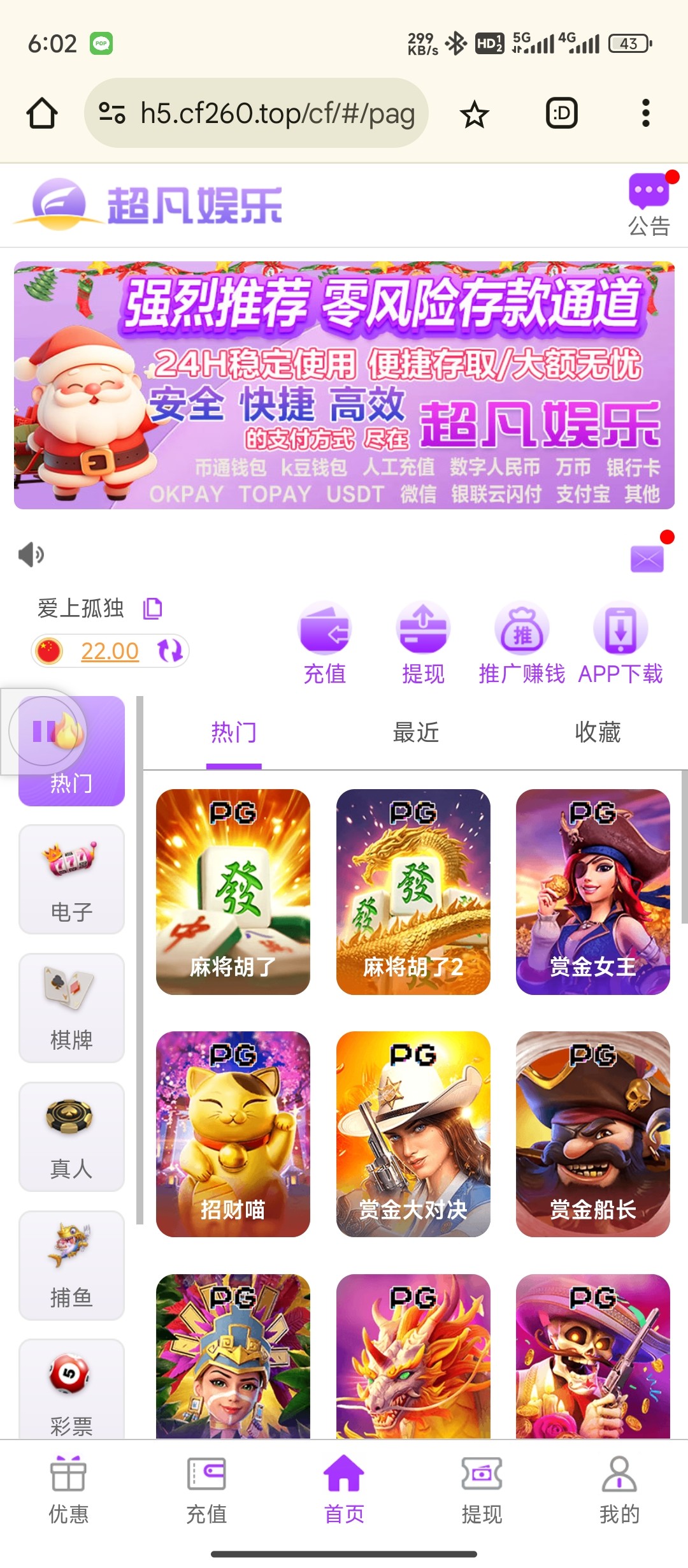Screen dimensions: 688x1568
Task: Open the 麻将胡了 game tile
Action: 233,891
